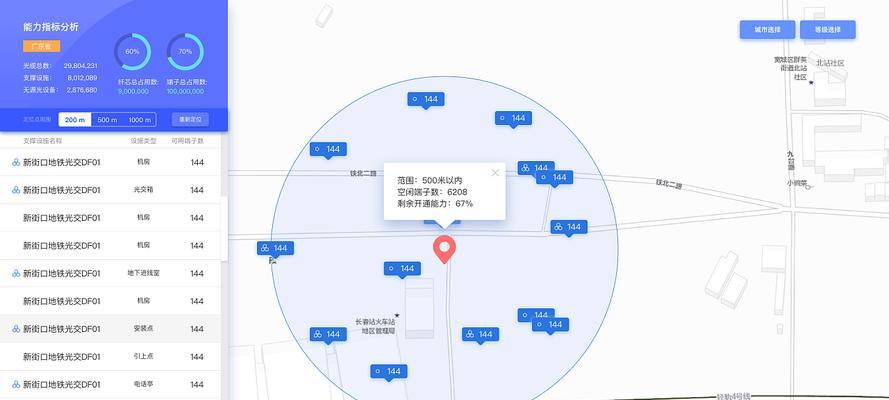This screenshot has width=889, height=400.
Task: Open the 城市选择 button
Action: [x=767, y=29]
